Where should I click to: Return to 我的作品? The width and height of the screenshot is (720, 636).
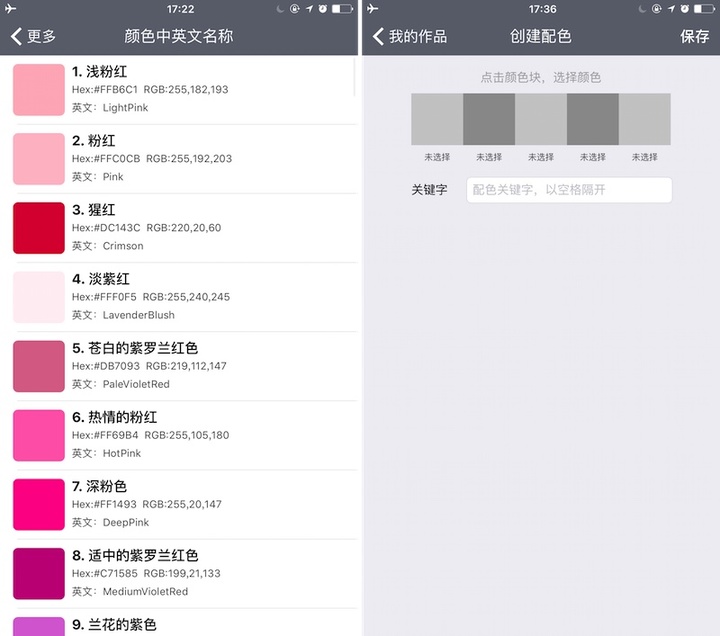[x=410, y=37]
